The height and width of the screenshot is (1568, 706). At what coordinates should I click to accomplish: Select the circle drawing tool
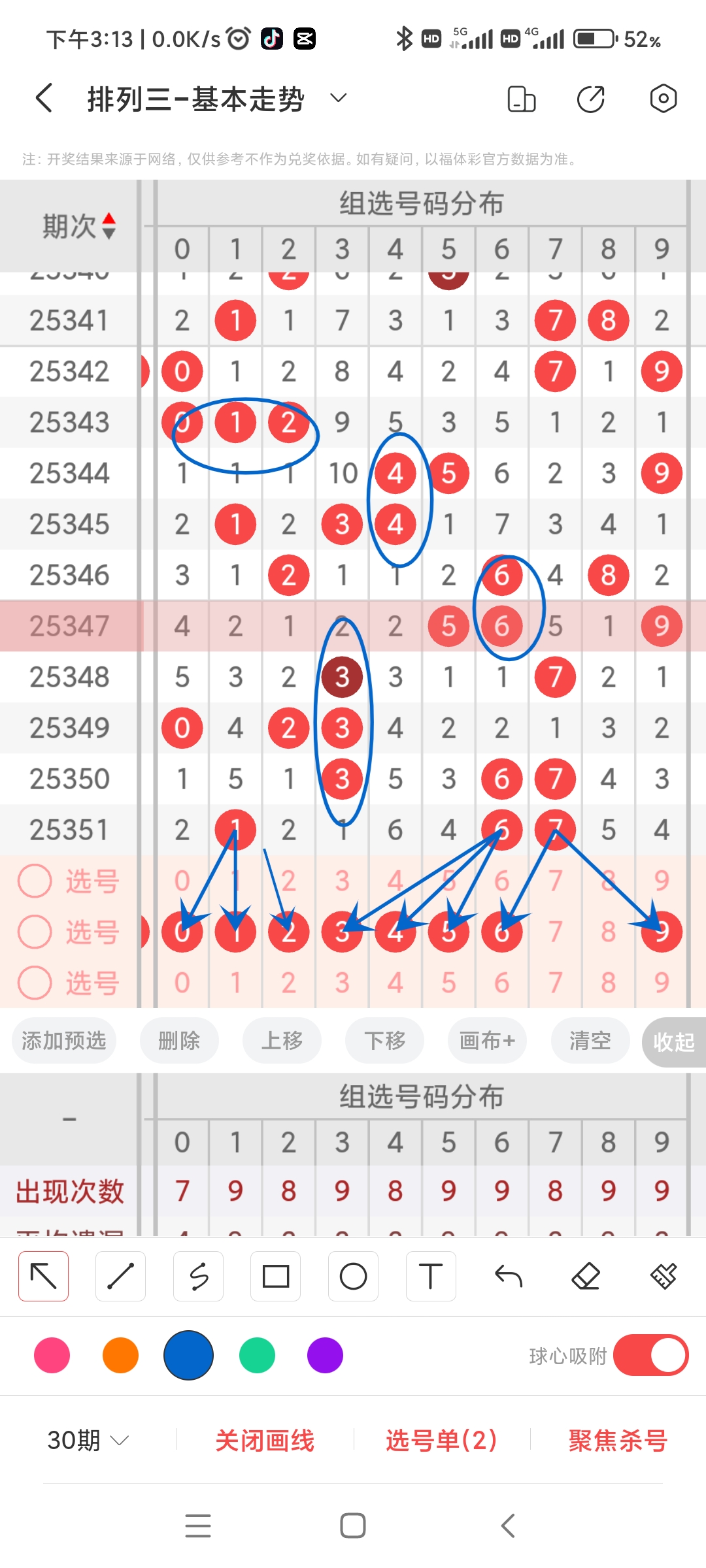coord(353,1275)
